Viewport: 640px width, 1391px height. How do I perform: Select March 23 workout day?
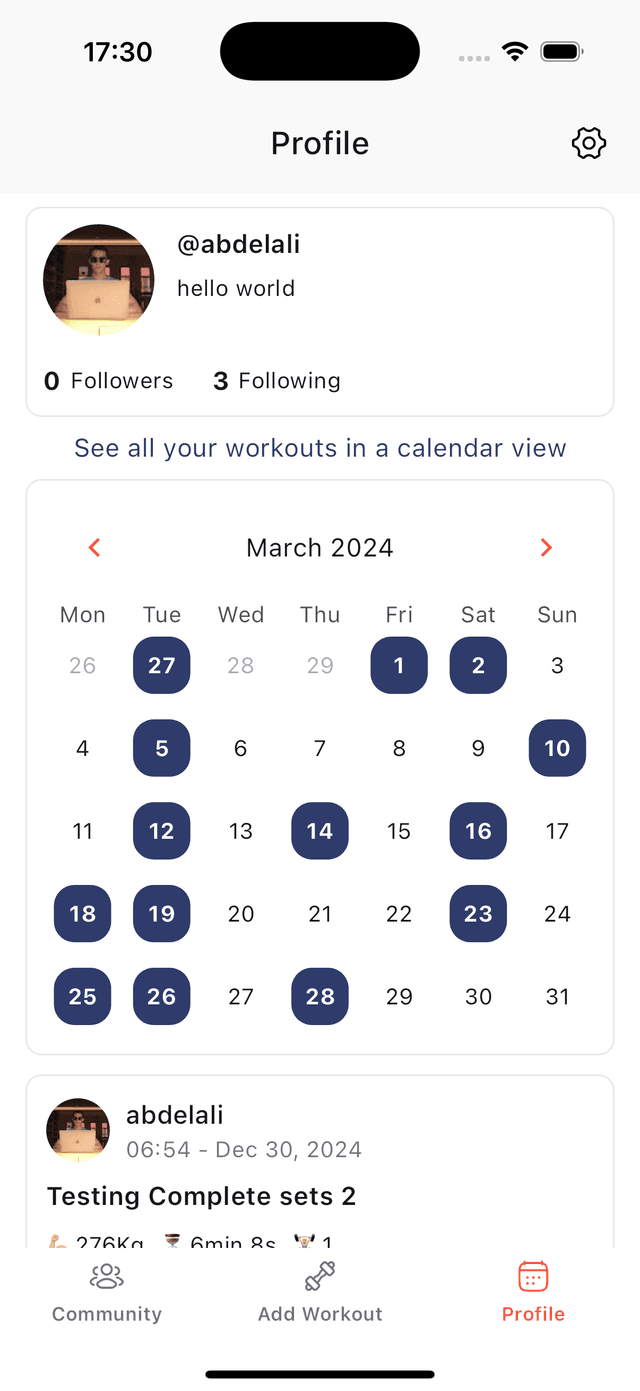tap(478, 914)
